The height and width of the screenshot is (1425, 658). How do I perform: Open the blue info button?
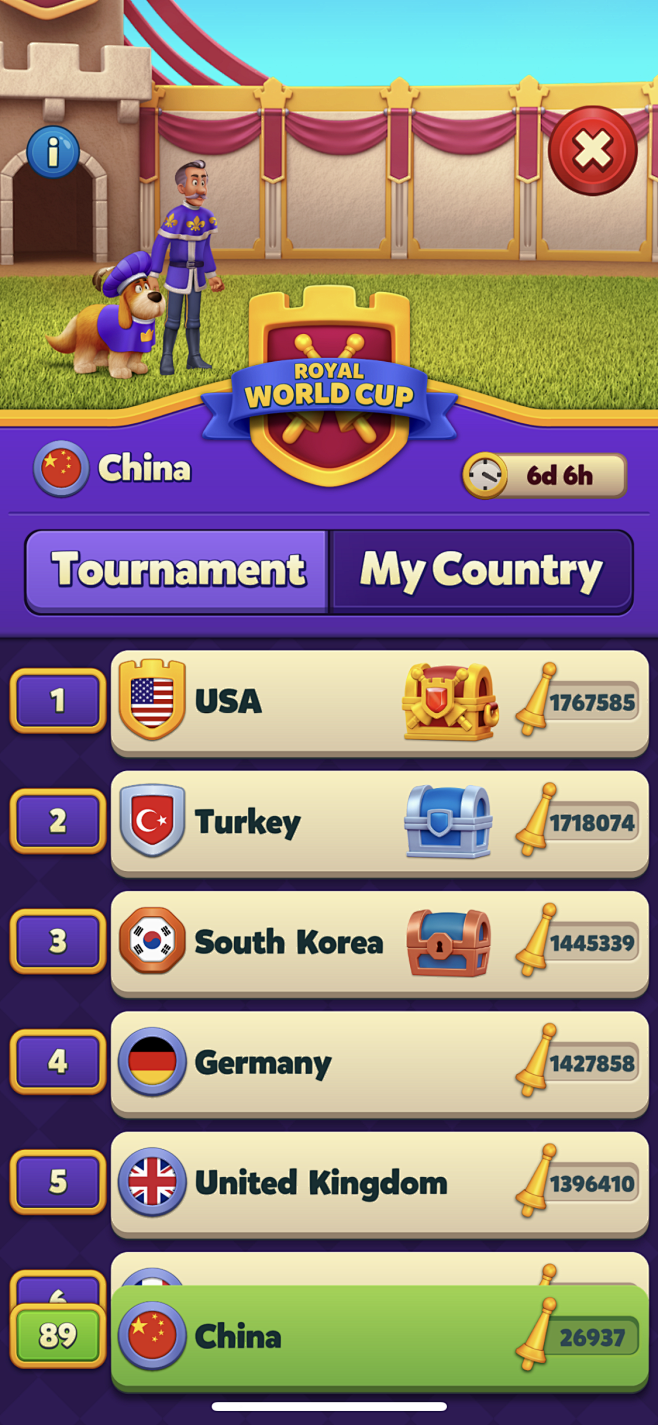[x=53, y=152]
